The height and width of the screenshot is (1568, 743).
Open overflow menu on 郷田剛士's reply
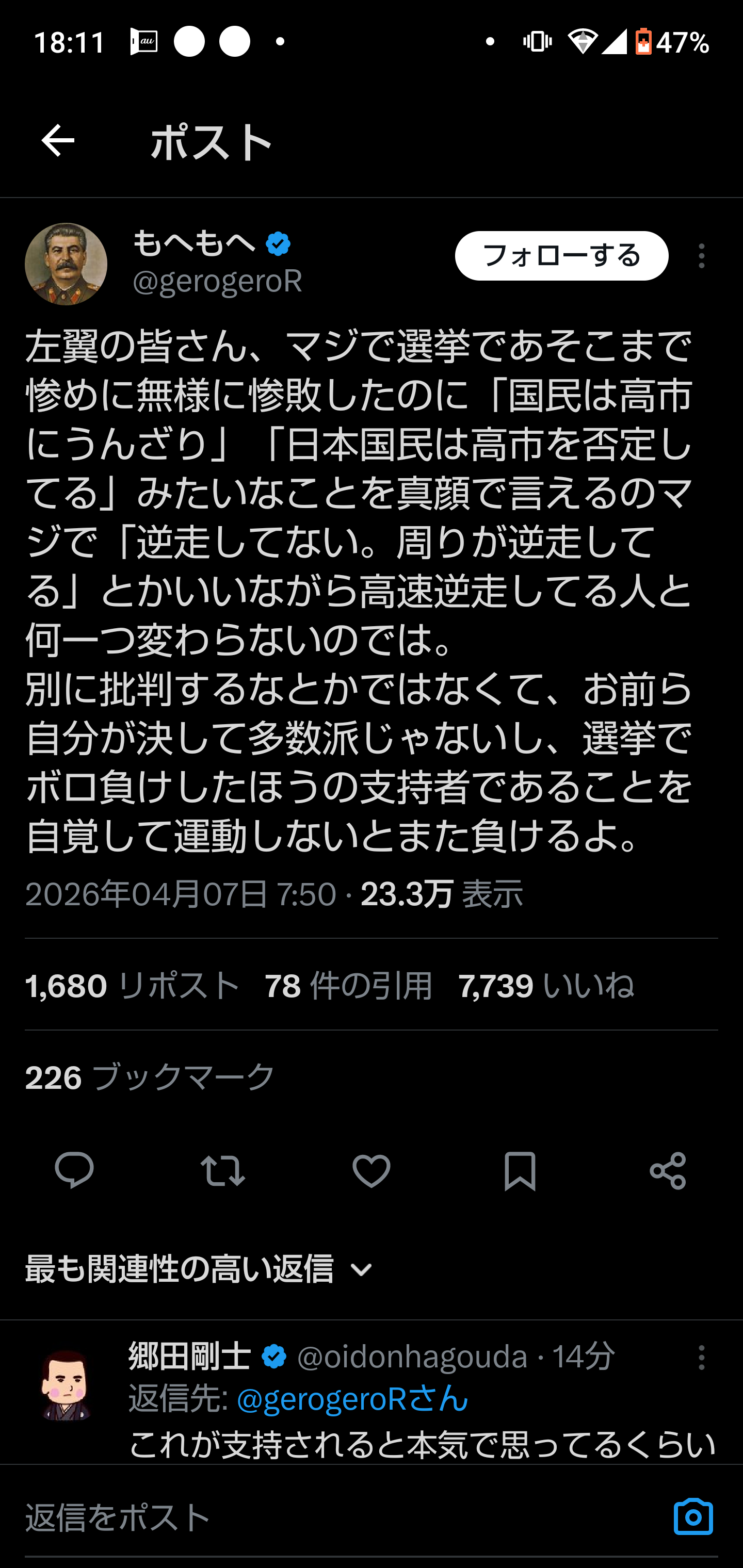(701, 1358)
